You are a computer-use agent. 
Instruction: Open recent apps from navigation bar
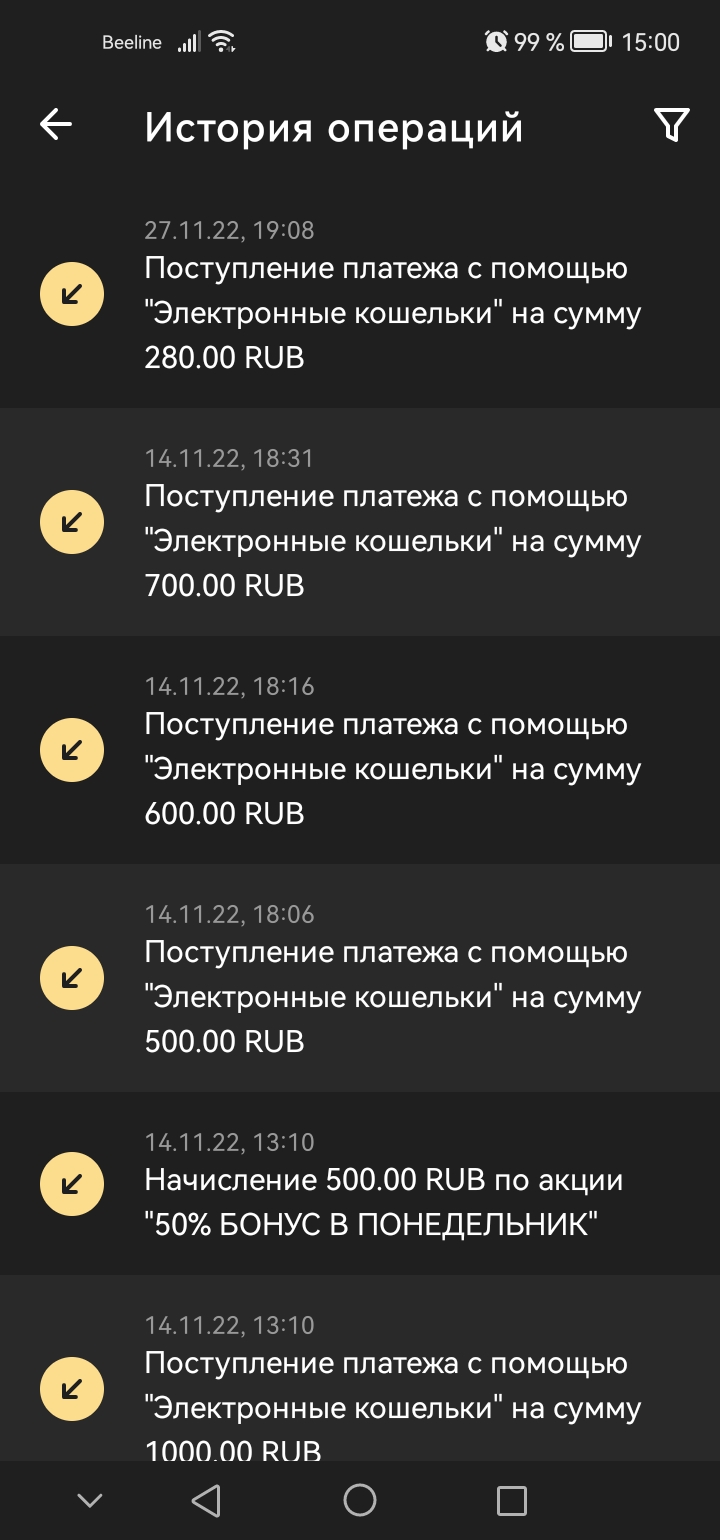[x=511, y=1499]
